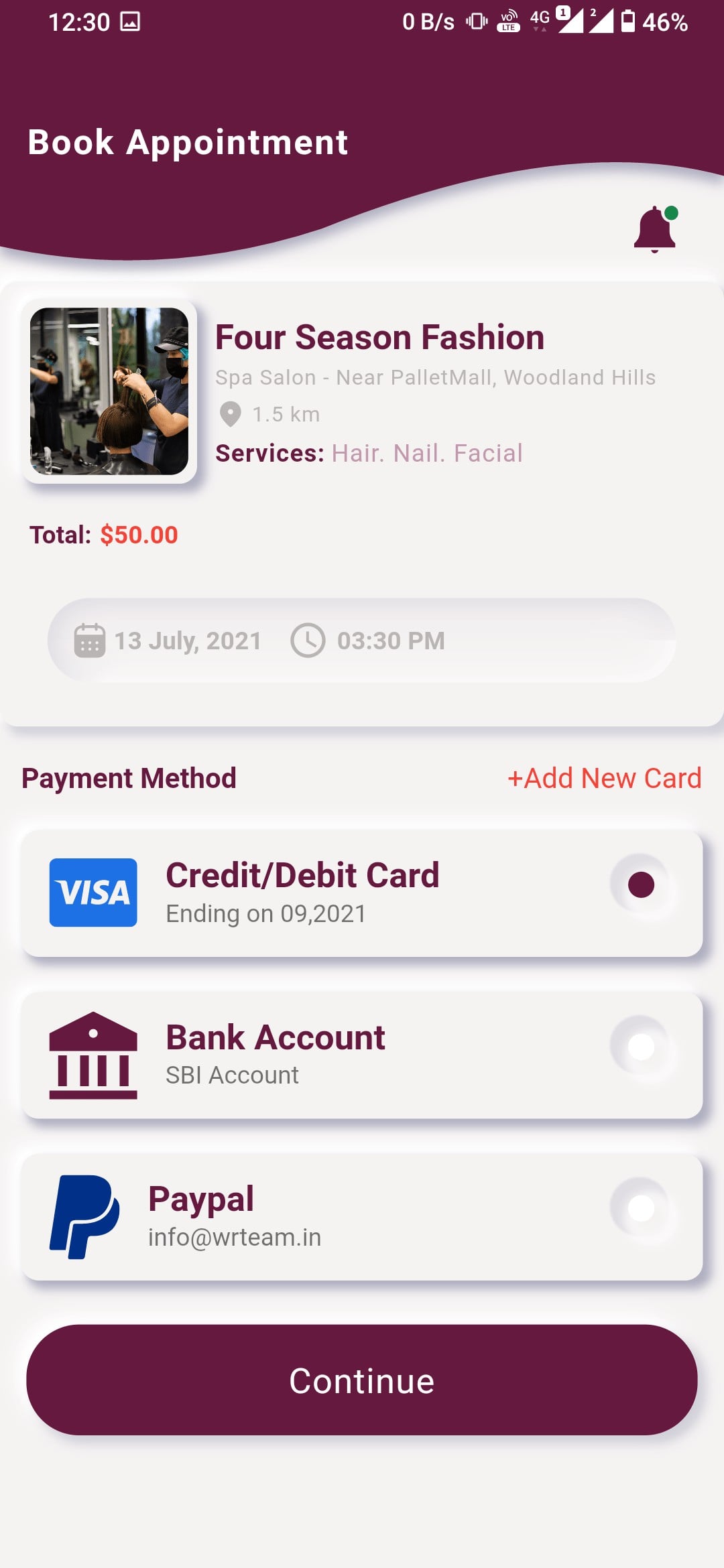Choose Bank Account as payment method
The image size is (724, 1568).
(641, 1047)
